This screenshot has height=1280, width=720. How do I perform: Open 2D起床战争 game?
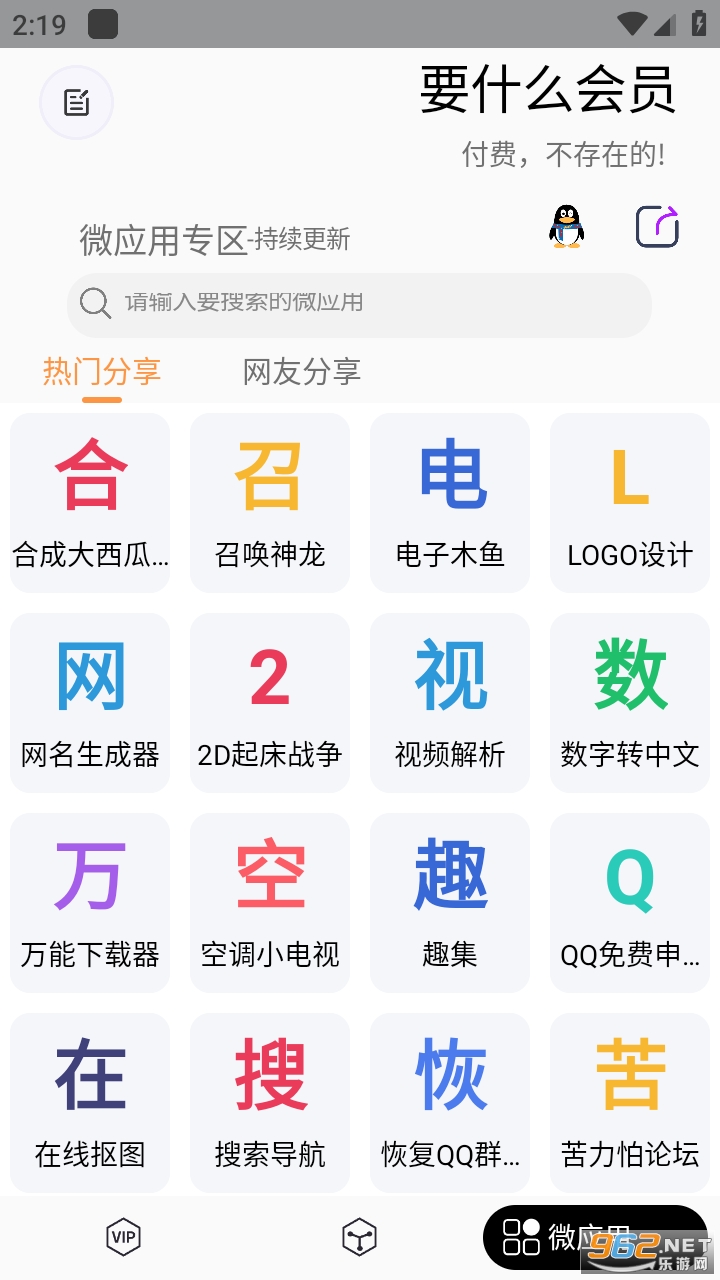270,703
